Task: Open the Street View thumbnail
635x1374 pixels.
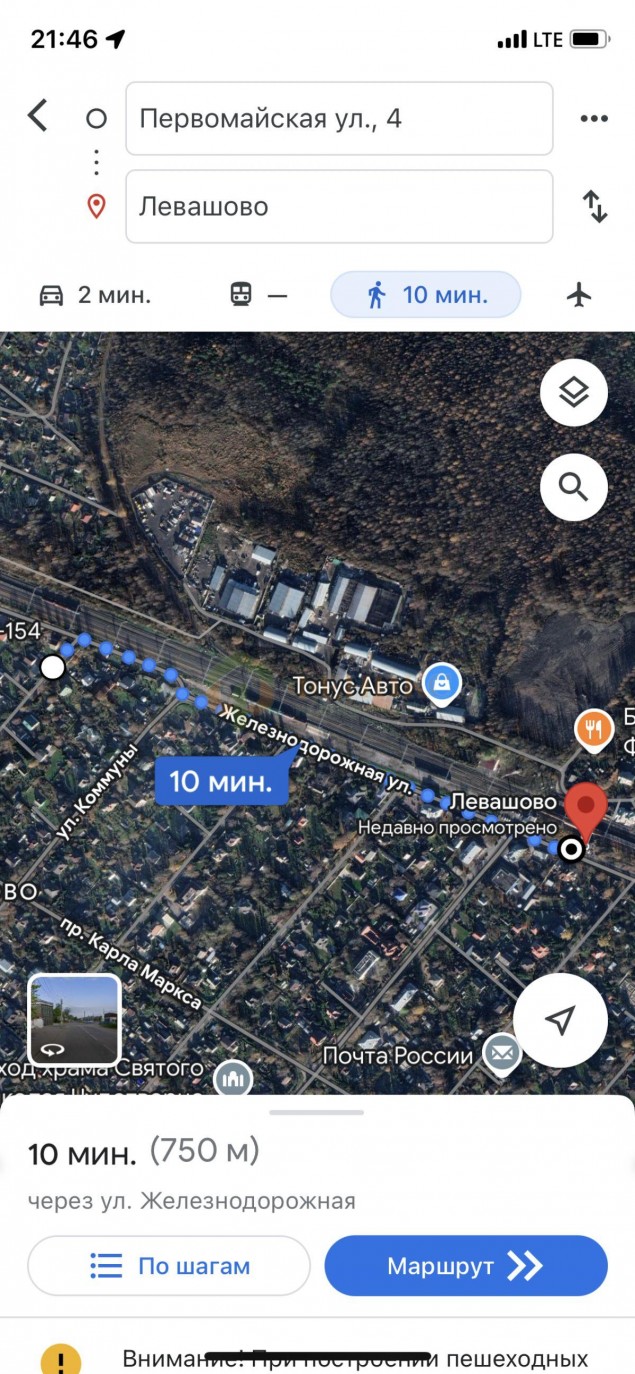Action: 75,1020
